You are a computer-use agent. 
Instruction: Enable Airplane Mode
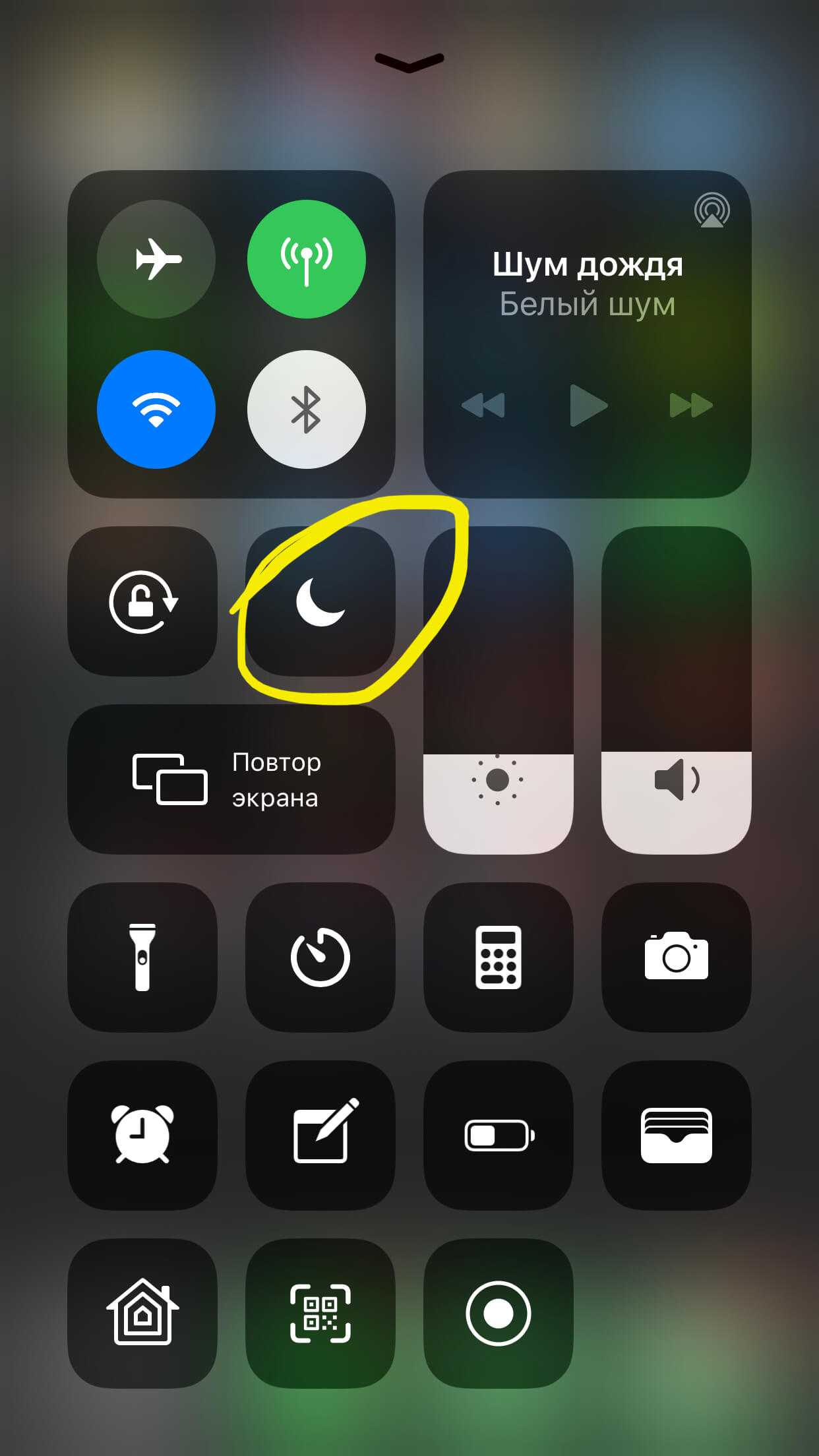click(156, 259)
